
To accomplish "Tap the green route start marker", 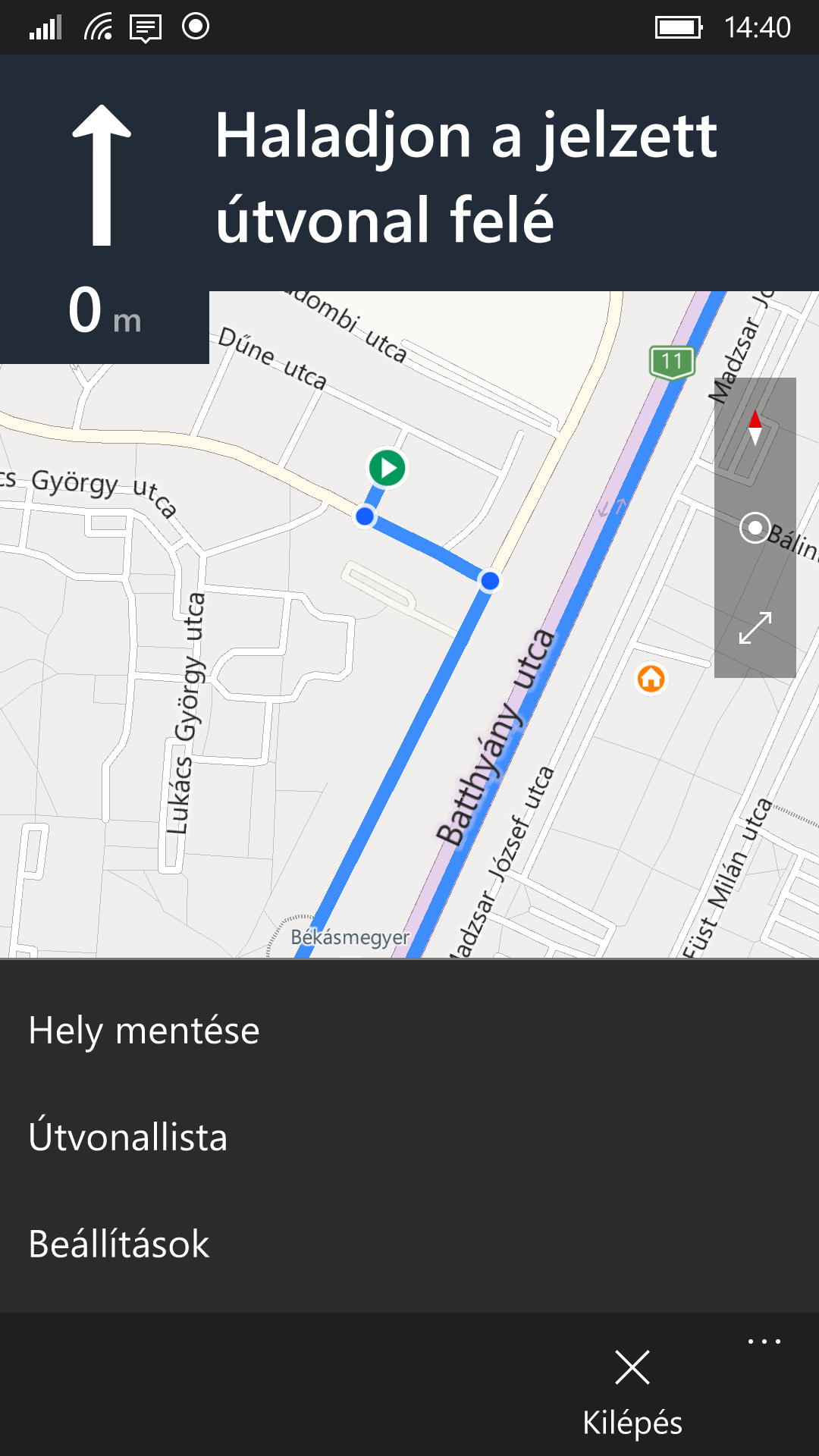I will pyautogui.click(x=388, y=468).
